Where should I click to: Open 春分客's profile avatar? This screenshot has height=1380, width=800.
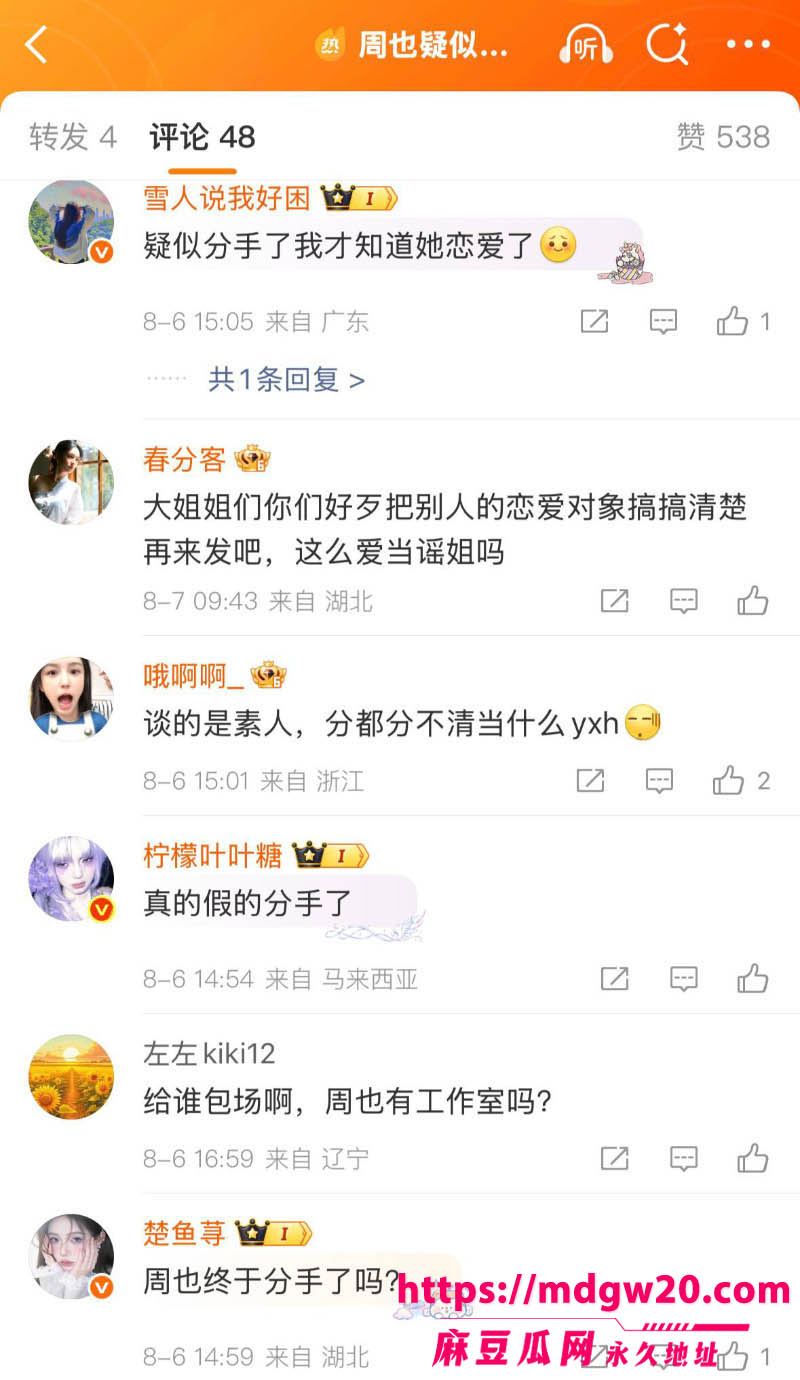coord(71,483)
